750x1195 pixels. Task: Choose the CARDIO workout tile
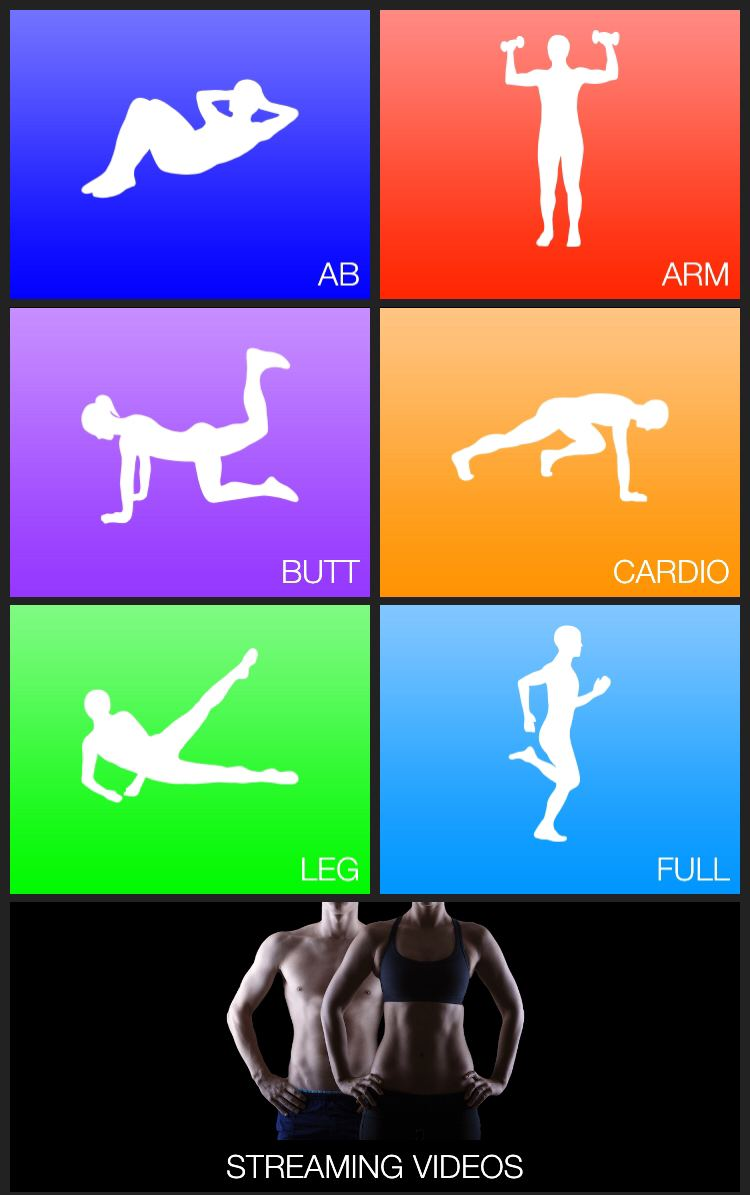pos(560,452)
